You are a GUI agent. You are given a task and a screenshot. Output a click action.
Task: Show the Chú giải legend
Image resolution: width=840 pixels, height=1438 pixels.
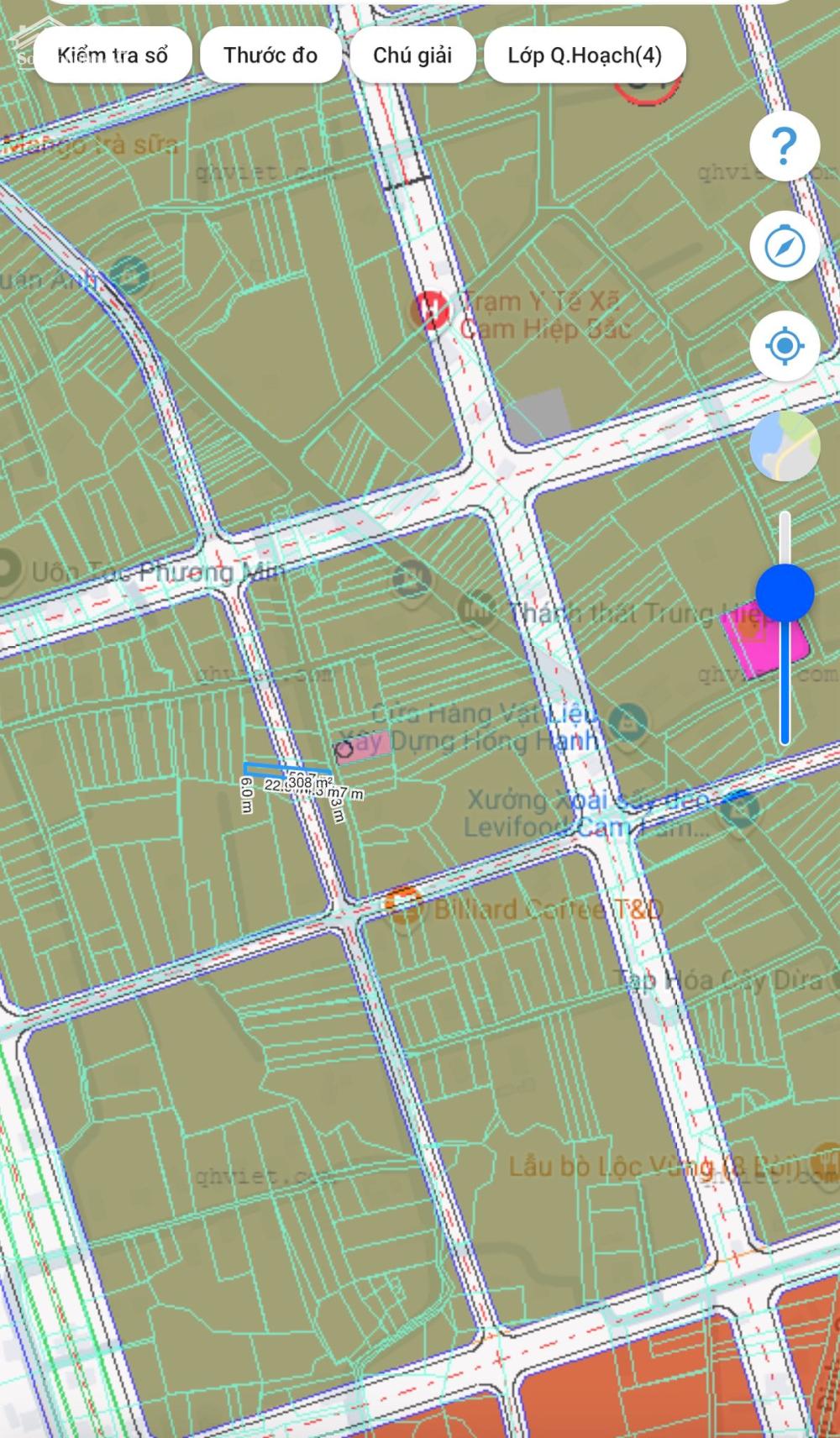coord(412,55)
